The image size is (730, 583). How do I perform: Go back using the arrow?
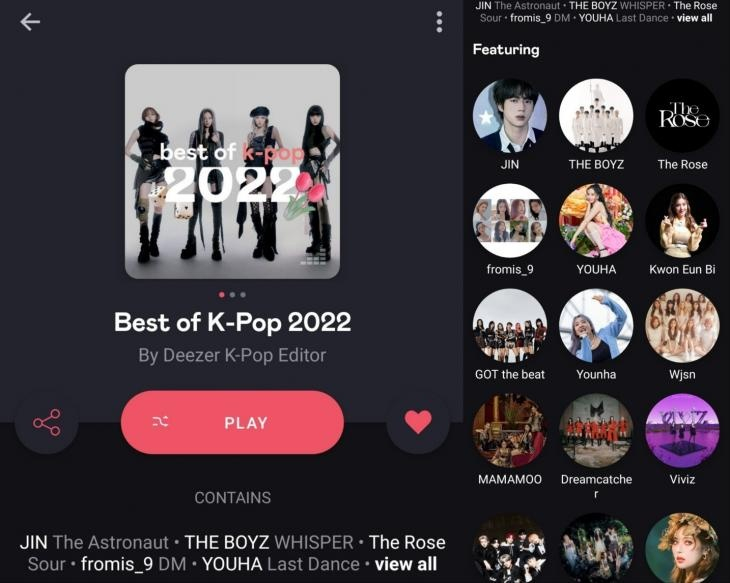30,22
